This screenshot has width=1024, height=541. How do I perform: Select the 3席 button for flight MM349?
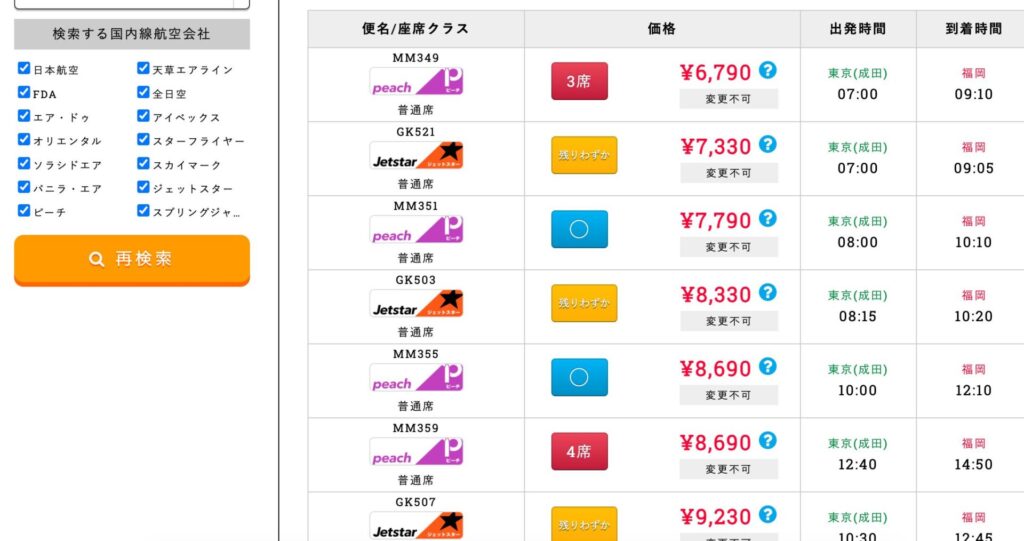(579, 81)
